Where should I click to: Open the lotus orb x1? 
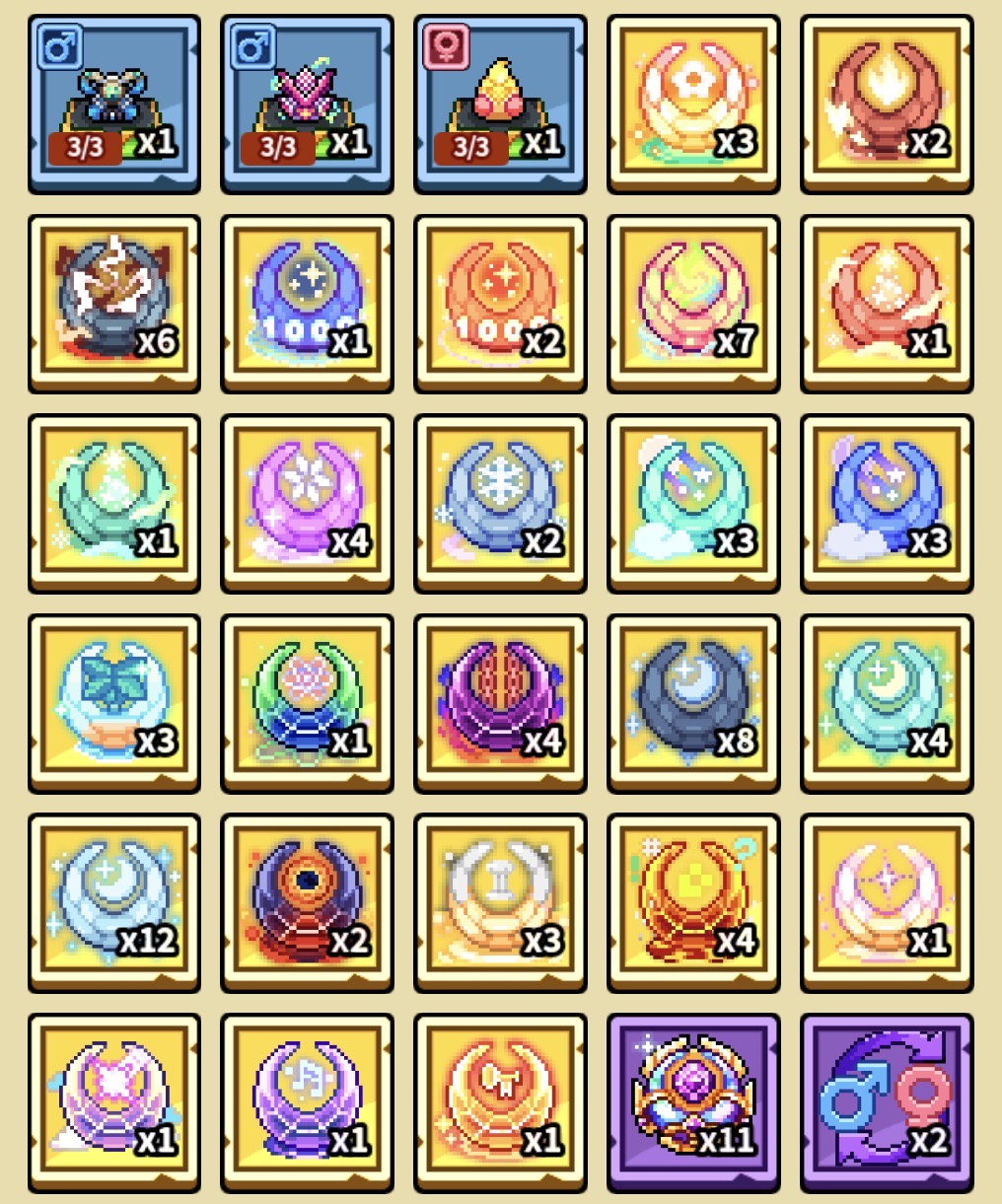pyautogui.click(x=307, y=702)
